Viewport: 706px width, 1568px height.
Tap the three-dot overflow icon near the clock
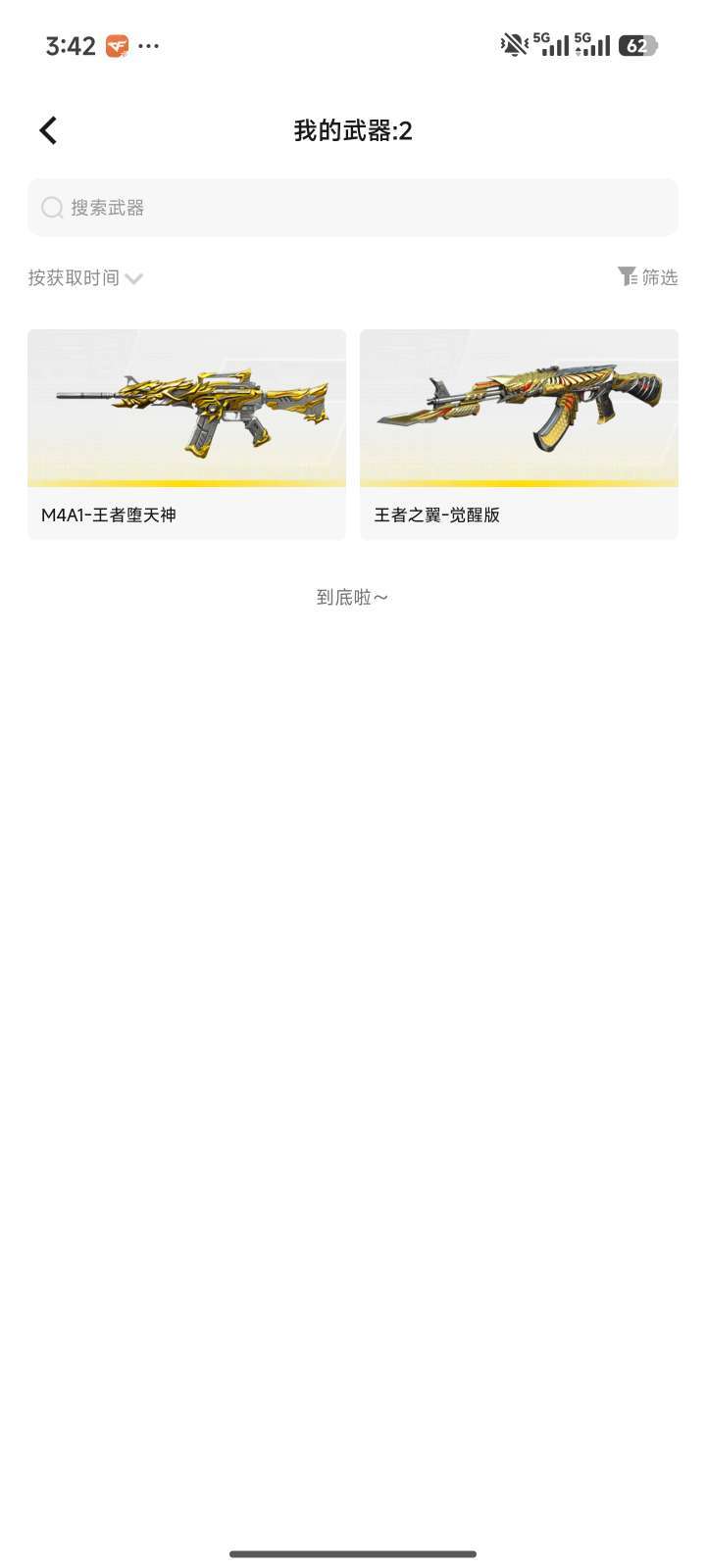[149, 45]
